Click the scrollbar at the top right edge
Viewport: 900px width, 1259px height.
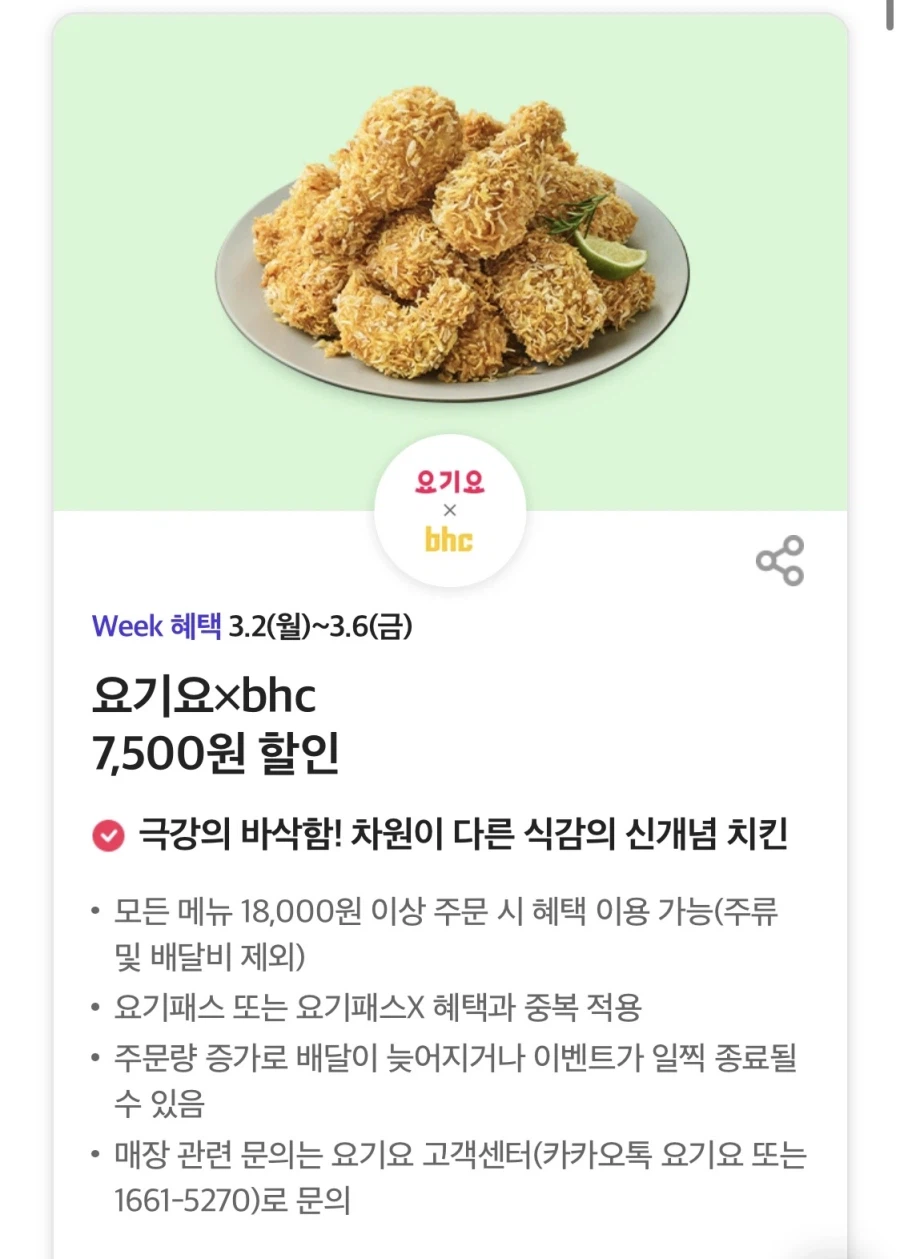coord(889,15)
